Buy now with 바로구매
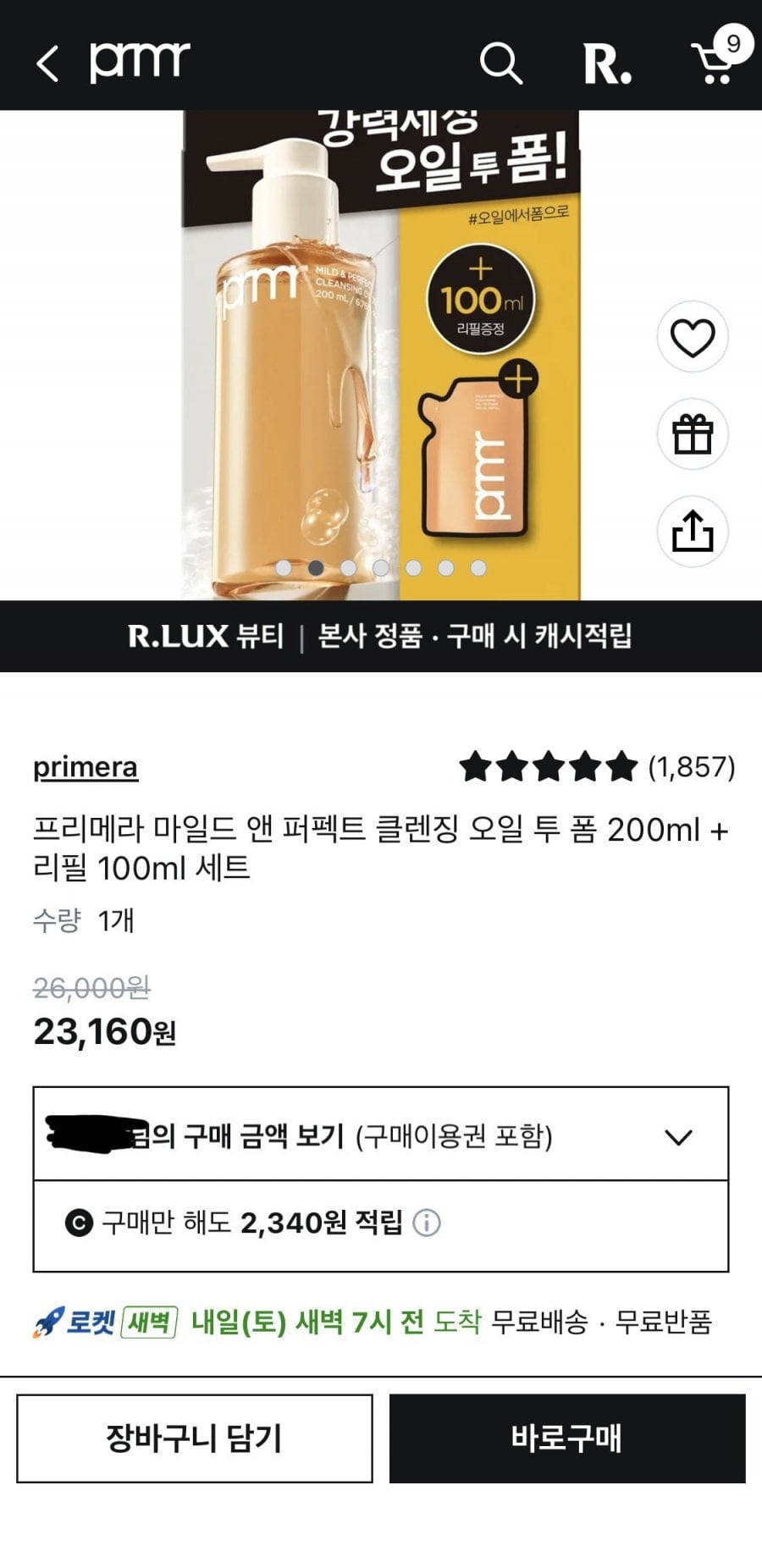The height and width of the screenshot is (1568, 762). coord(567,1438)
